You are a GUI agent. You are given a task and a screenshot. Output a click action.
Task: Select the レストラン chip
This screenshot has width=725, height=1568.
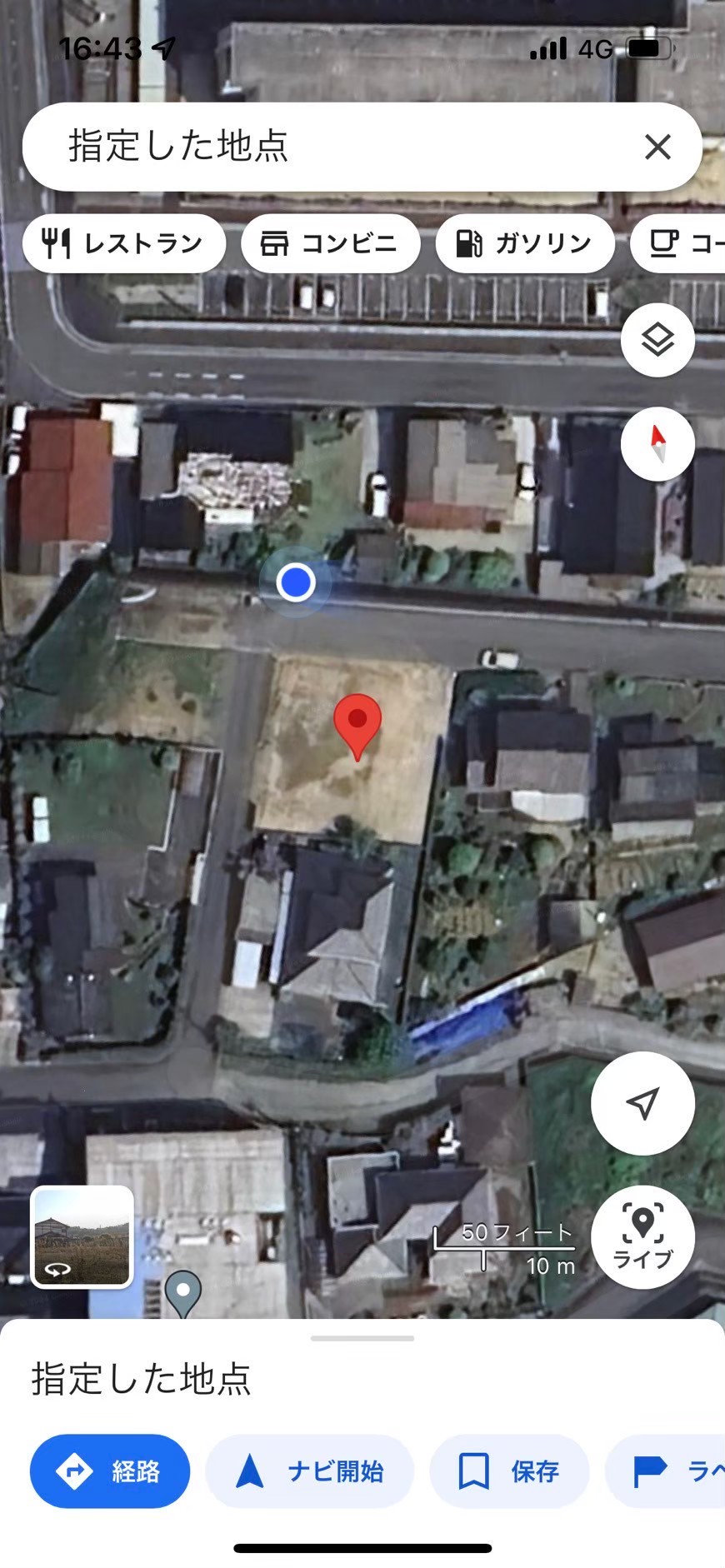124,243
